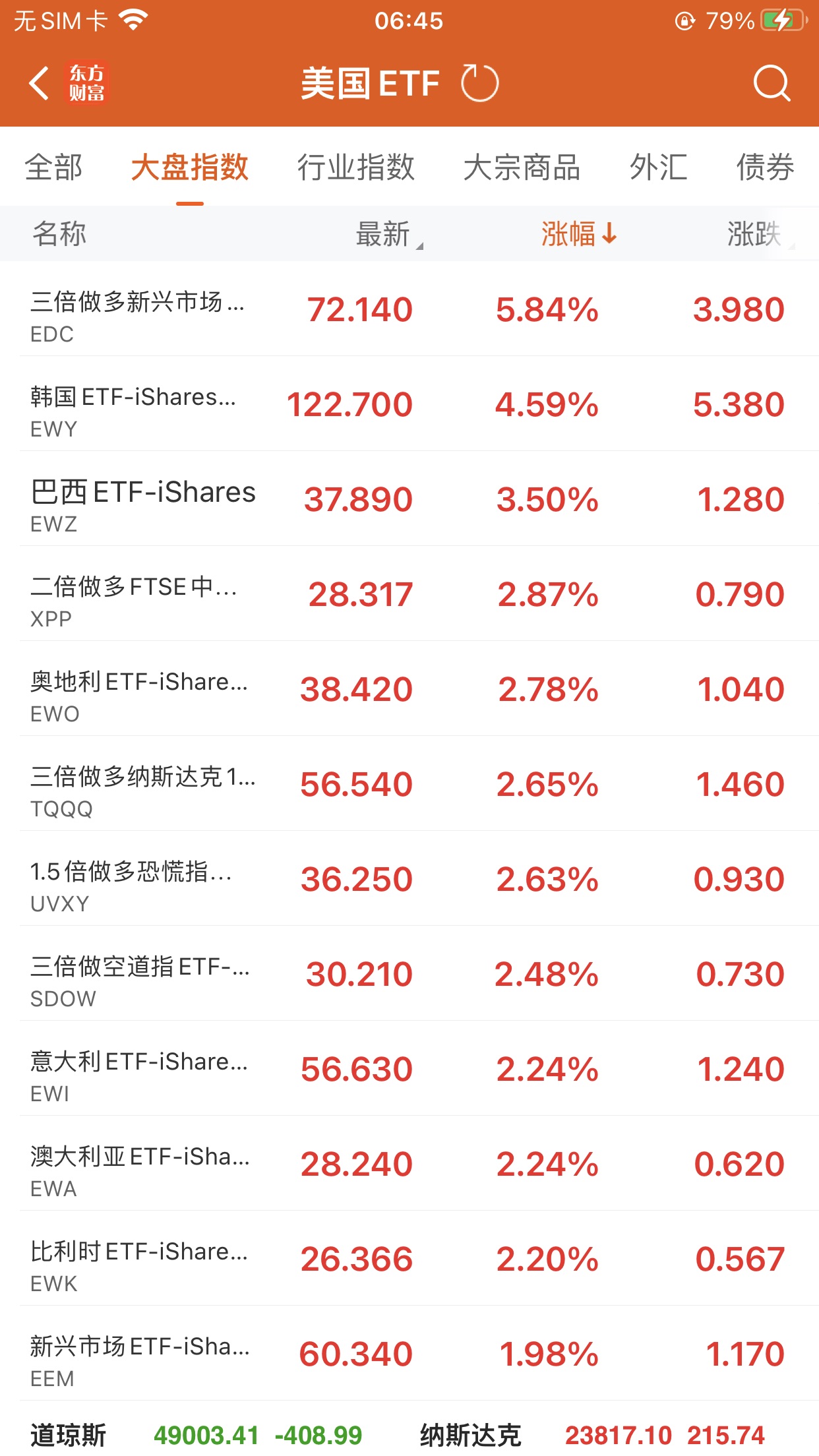Refresh the 美国ETF list
Screen dimensions: 819x1456
(479, 84)
